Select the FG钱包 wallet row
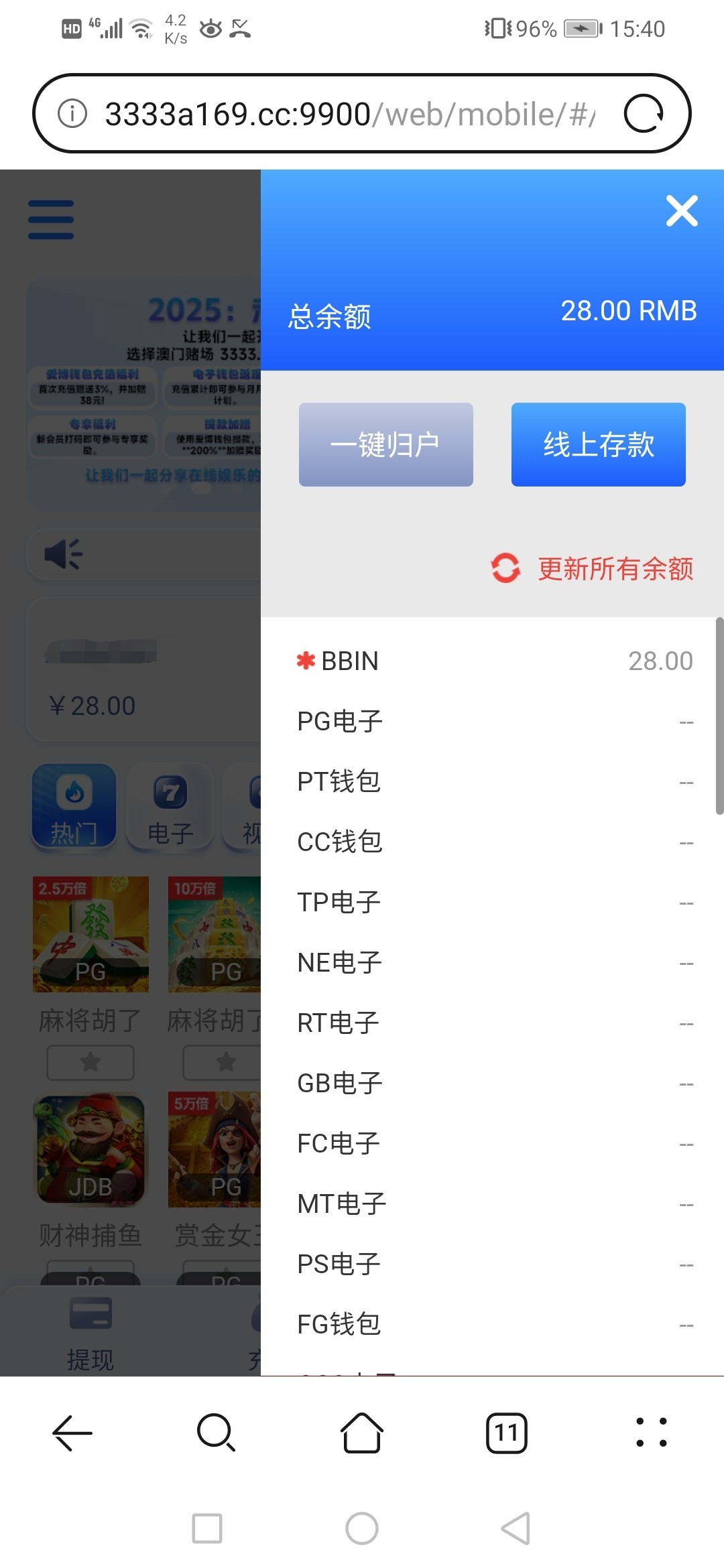This screenshot has width=724, height=1568. pyautogui.click(x=493, y=1324)
